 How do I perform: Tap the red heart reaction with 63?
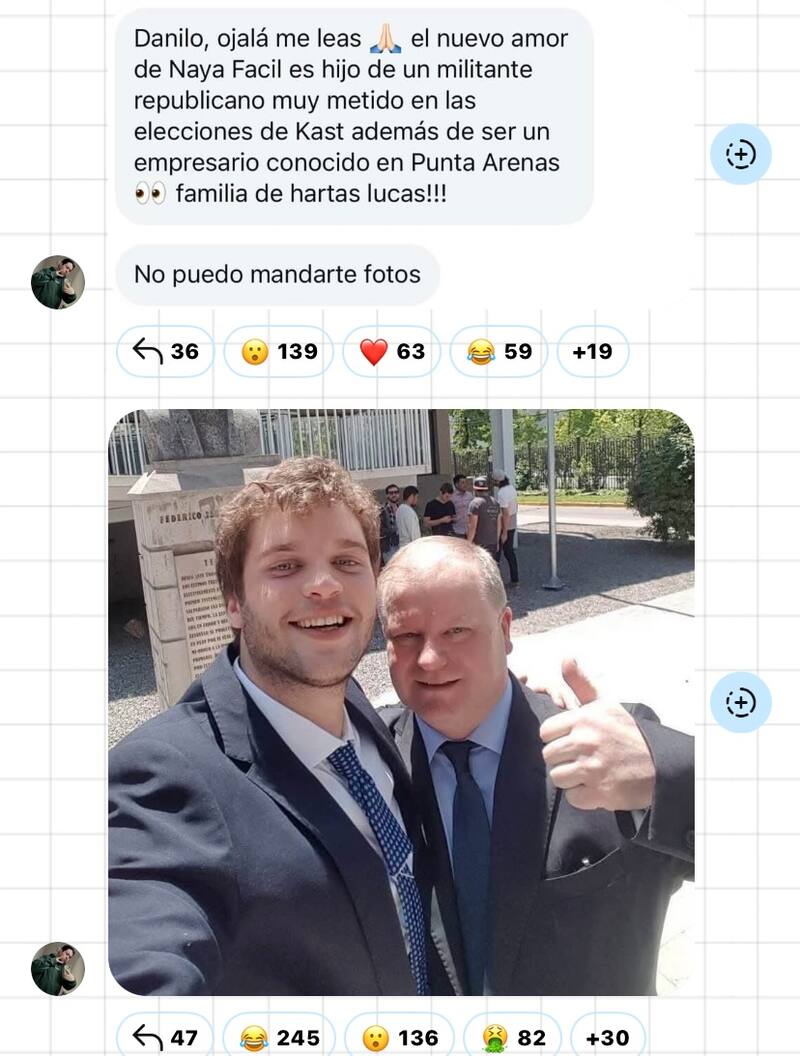(x=392, y=351)
